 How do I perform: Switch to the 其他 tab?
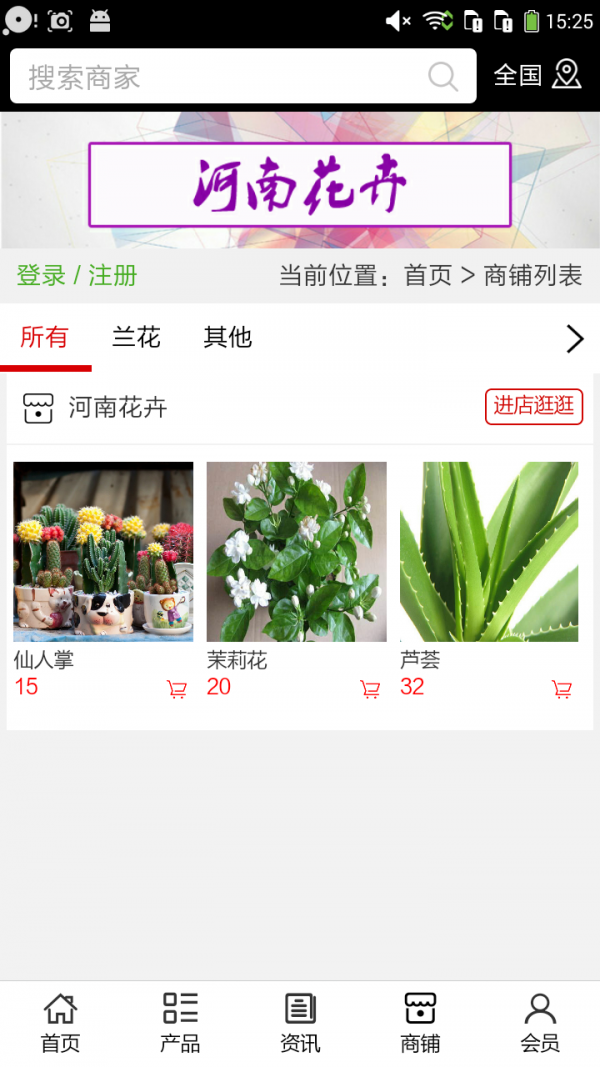click(228, 338)
